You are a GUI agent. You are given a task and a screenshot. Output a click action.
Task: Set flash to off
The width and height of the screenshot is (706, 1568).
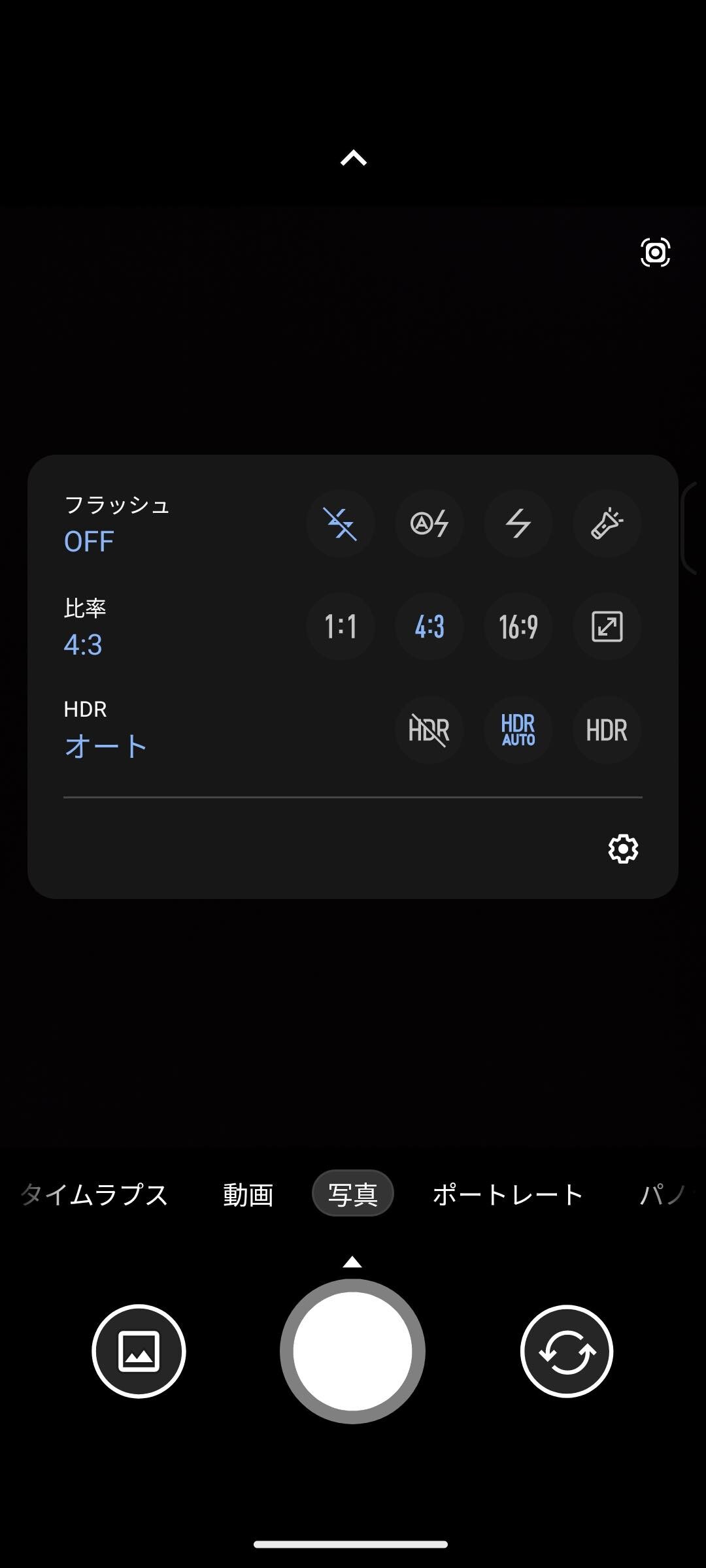341,523
